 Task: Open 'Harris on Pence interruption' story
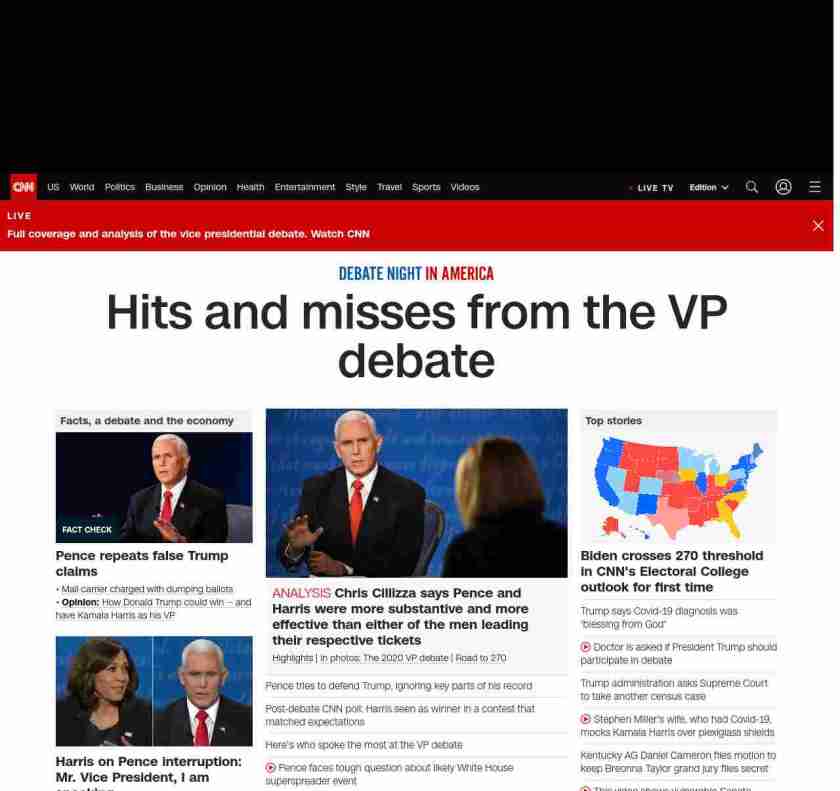click(148, 768)
